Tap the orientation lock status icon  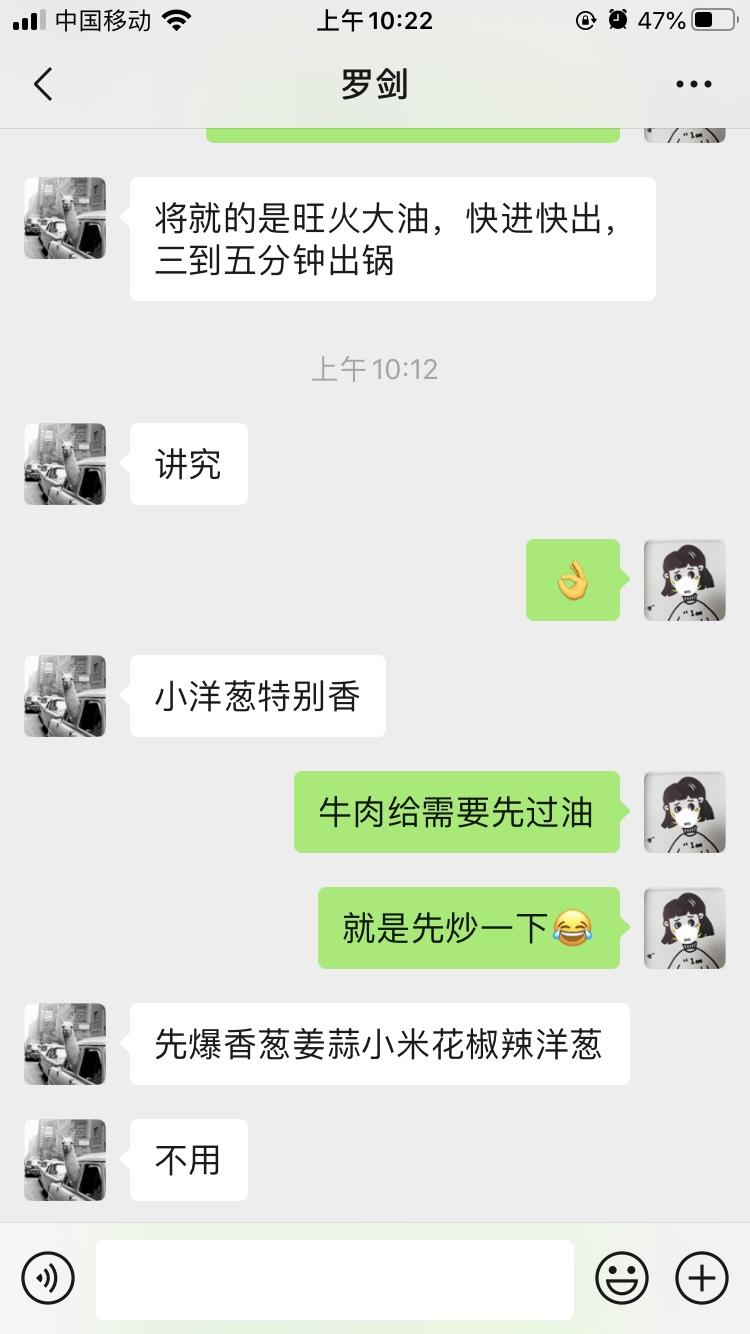(x=585, y=20)
